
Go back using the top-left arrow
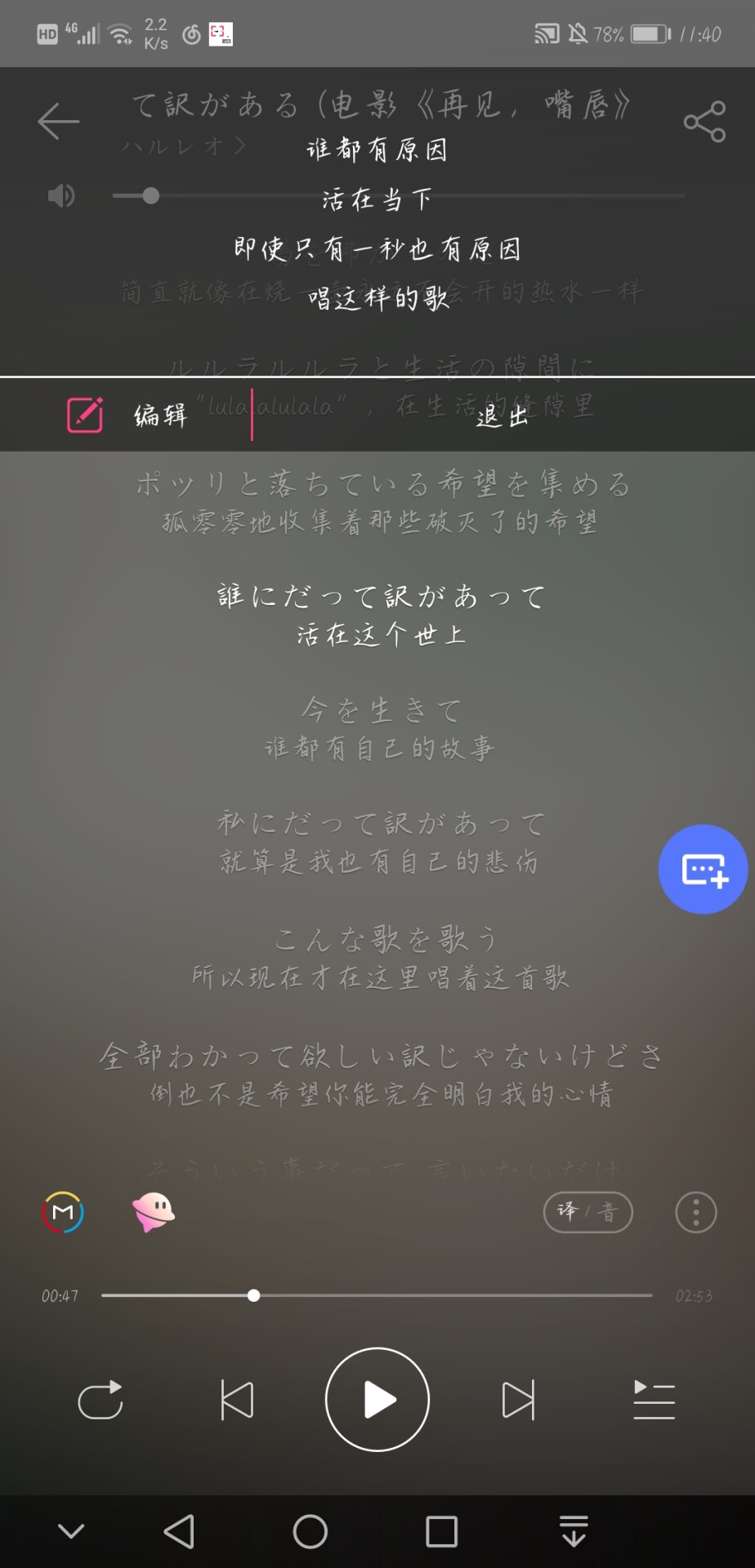coord(58,121)
